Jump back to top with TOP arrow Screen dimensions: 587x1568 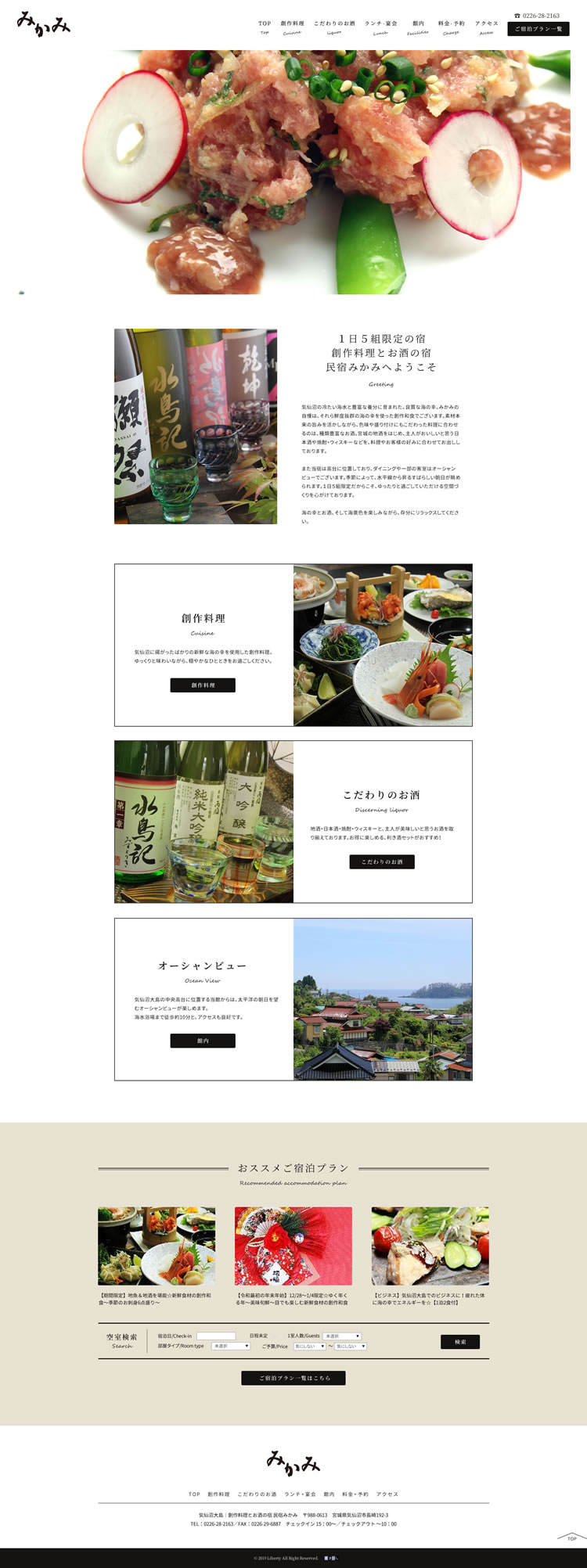(x=571, y=1537)
